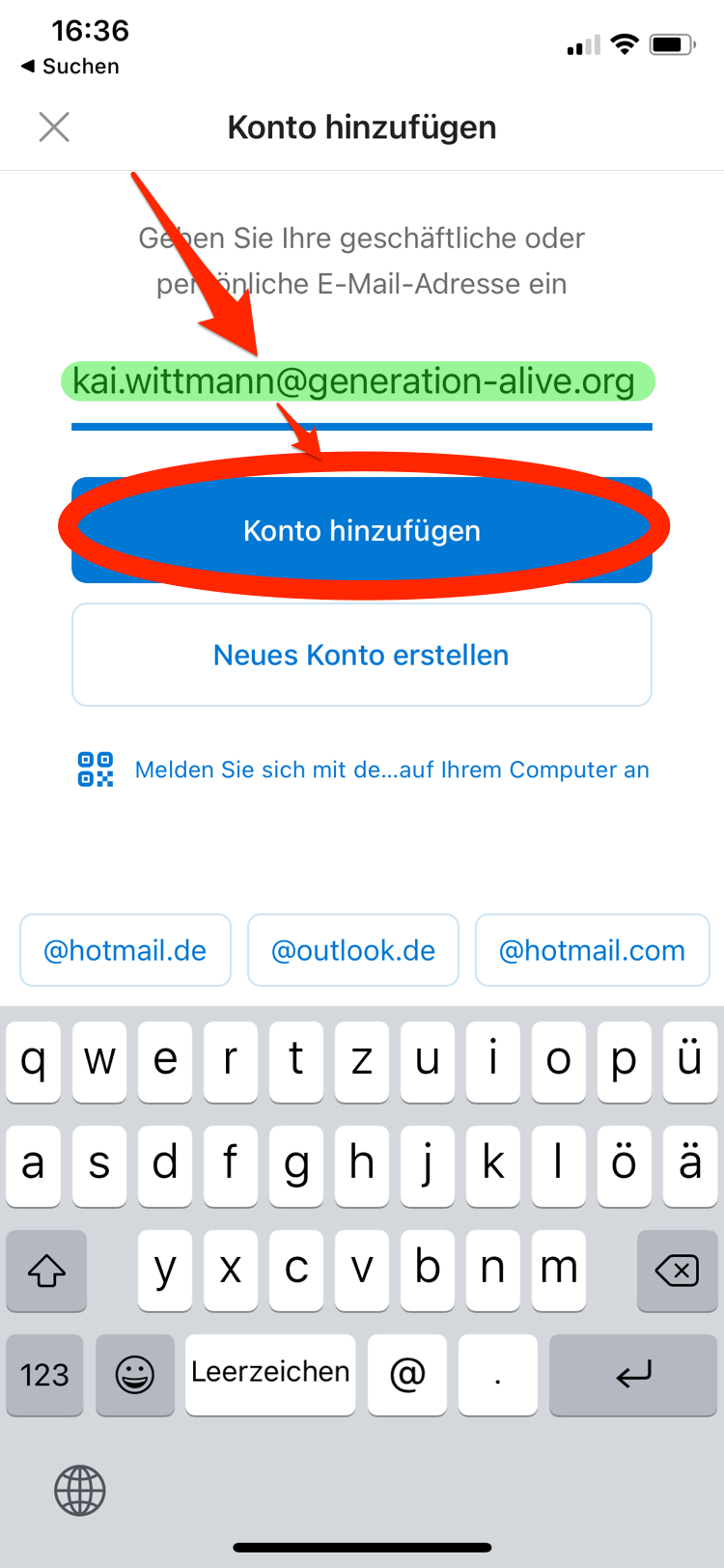Close the Konto hinzufügen screen

click(54, 126)
